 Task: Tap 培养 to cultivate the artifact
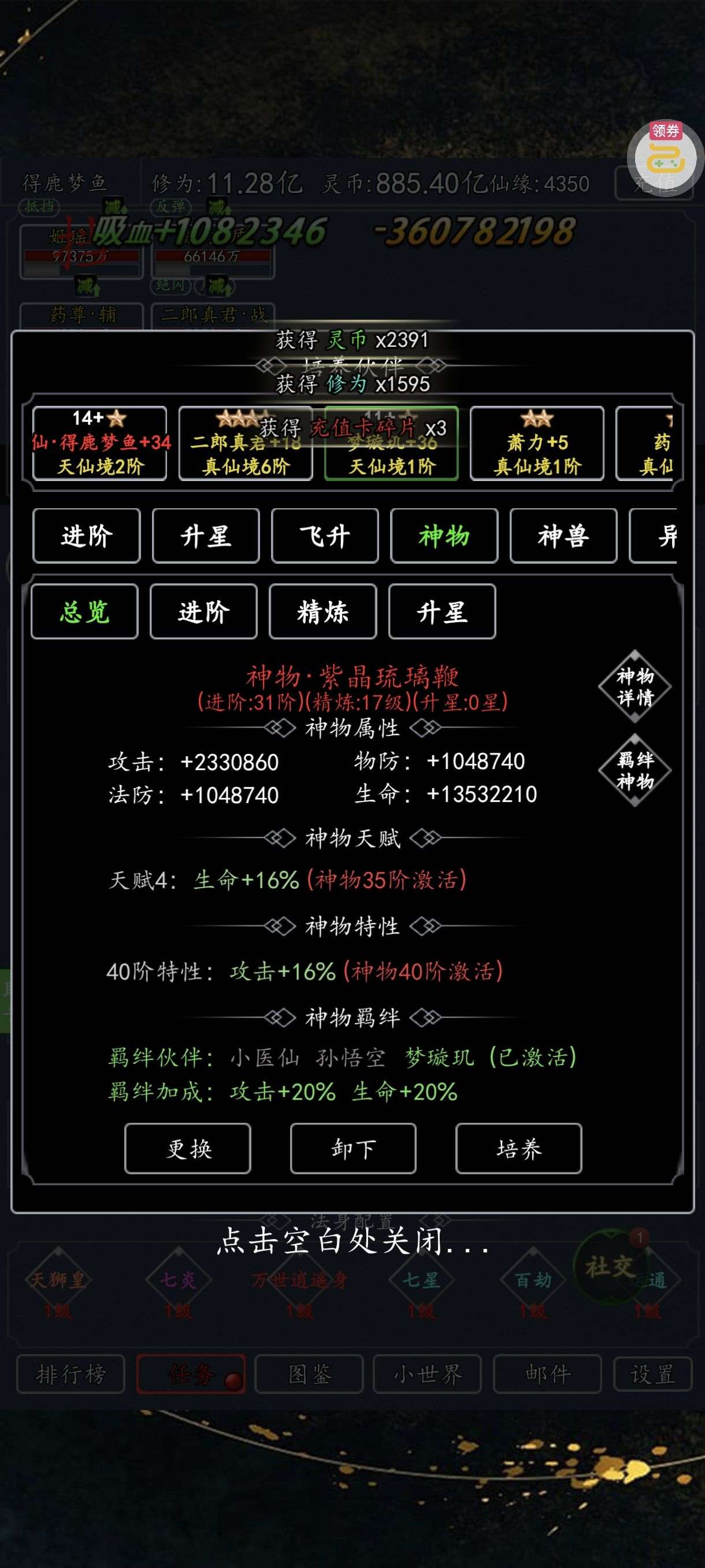[x=519, y=1149]
